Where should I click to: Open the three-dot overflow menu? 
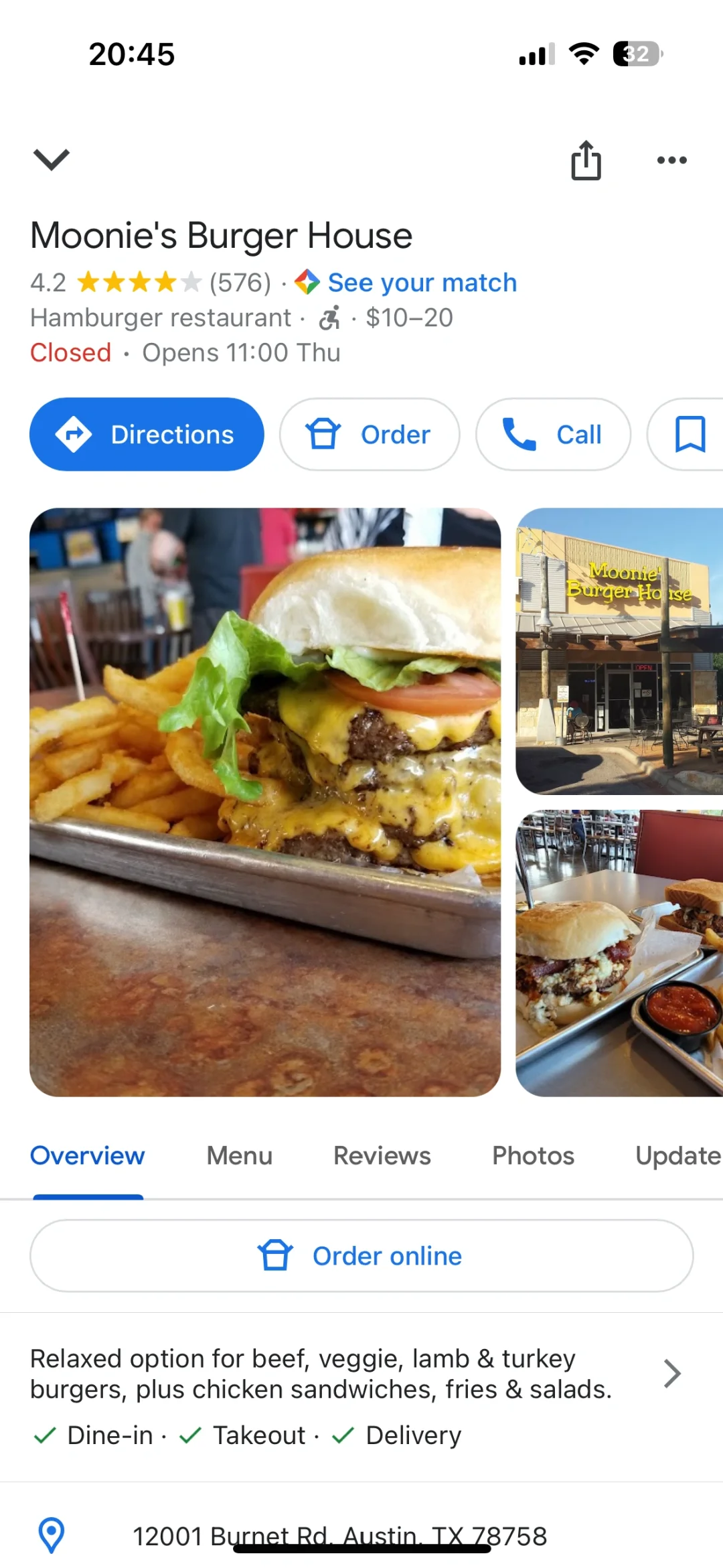672,159
